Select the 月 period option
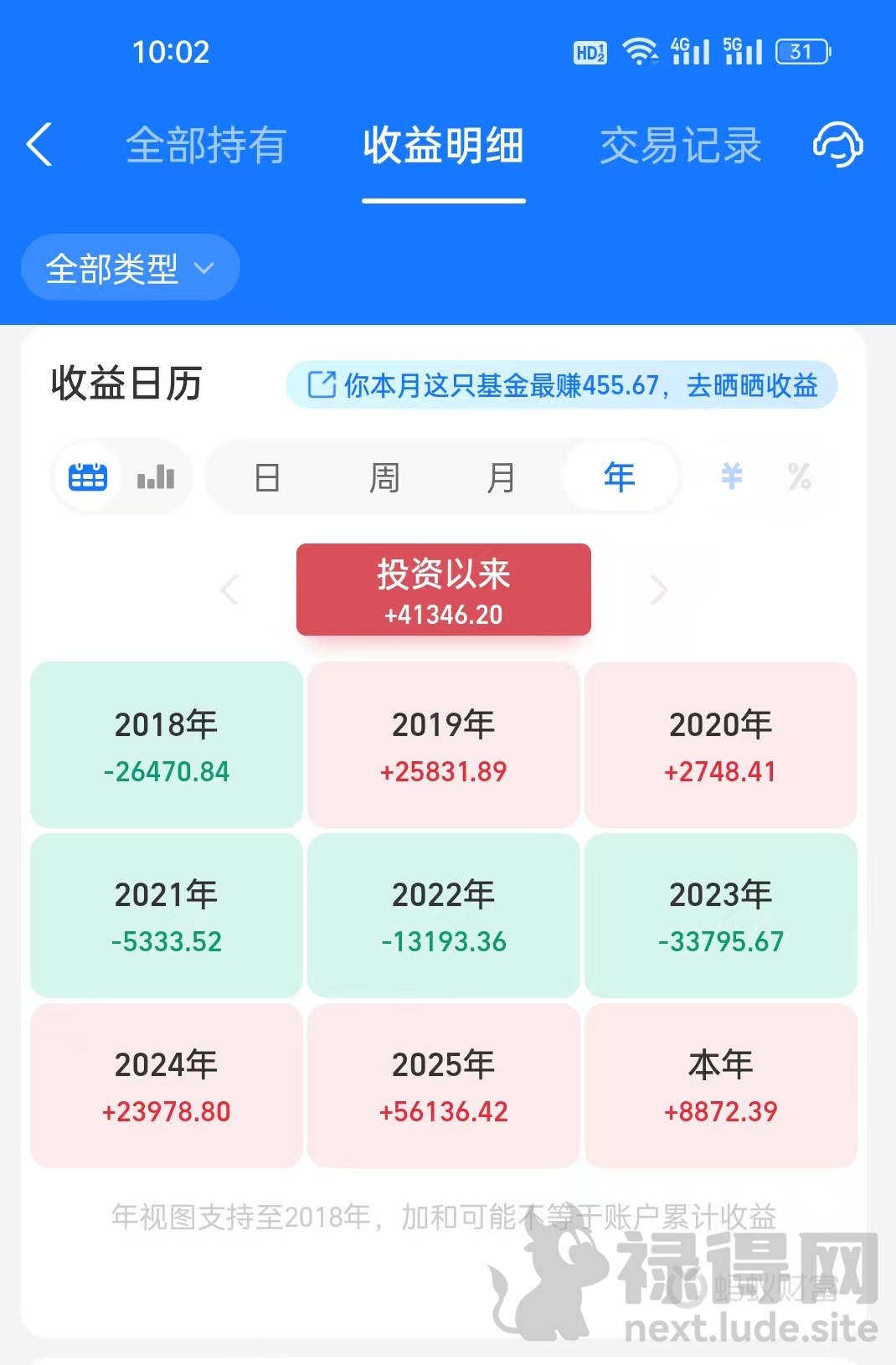This screenshot has width=896, height=1365. click(x=501, y=477)
